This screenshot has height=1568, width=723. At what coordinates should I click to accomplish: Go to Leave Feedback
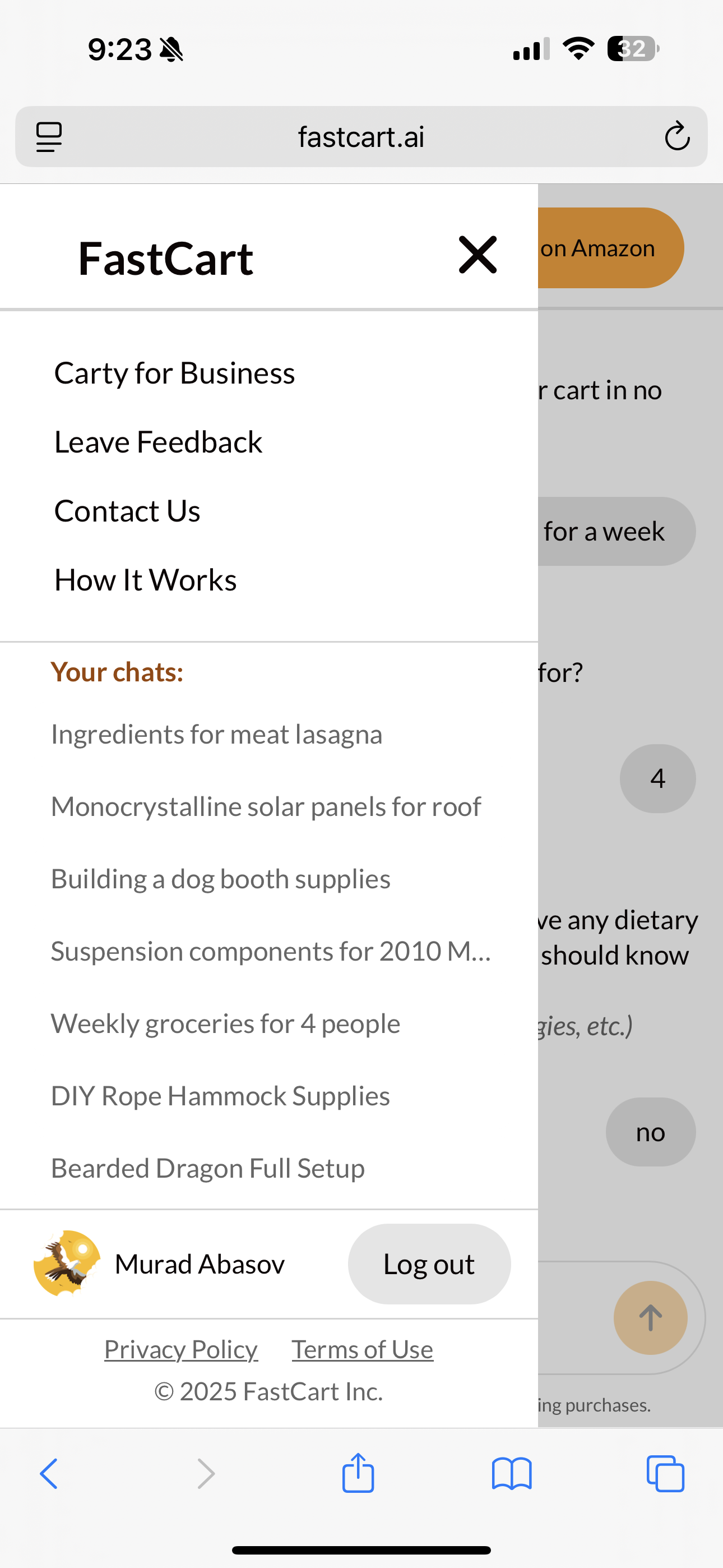tap(158, 442)
